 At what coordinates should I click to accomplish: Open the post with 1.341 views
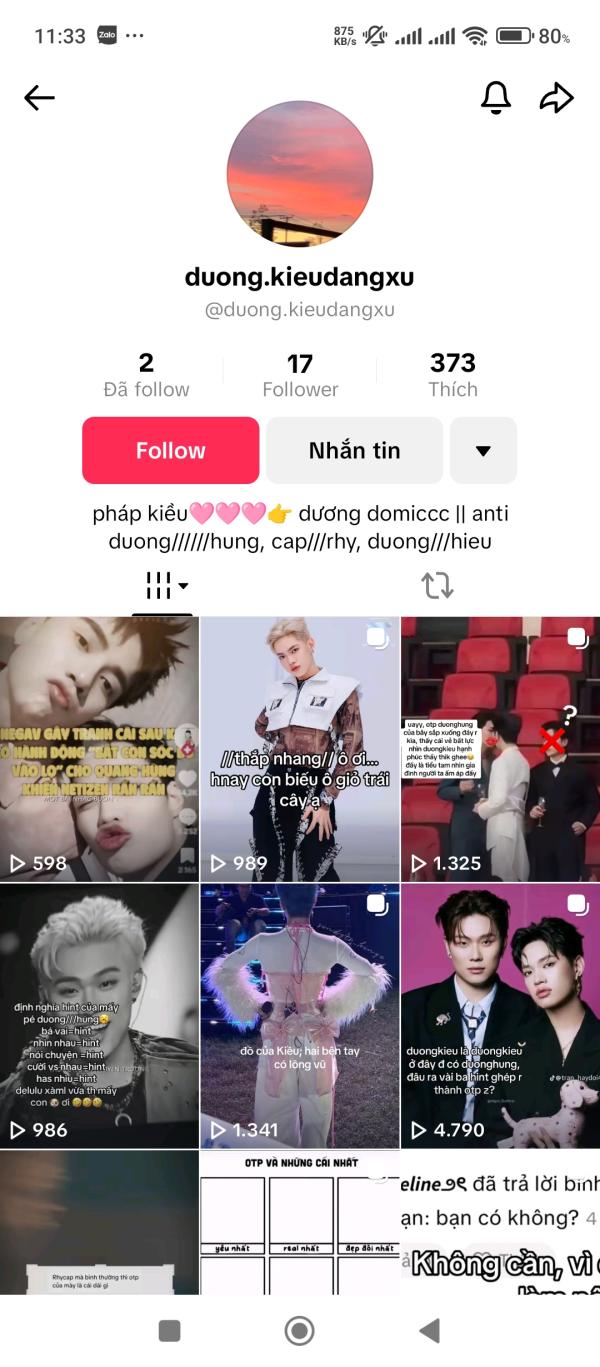(x=300, y=1015)
